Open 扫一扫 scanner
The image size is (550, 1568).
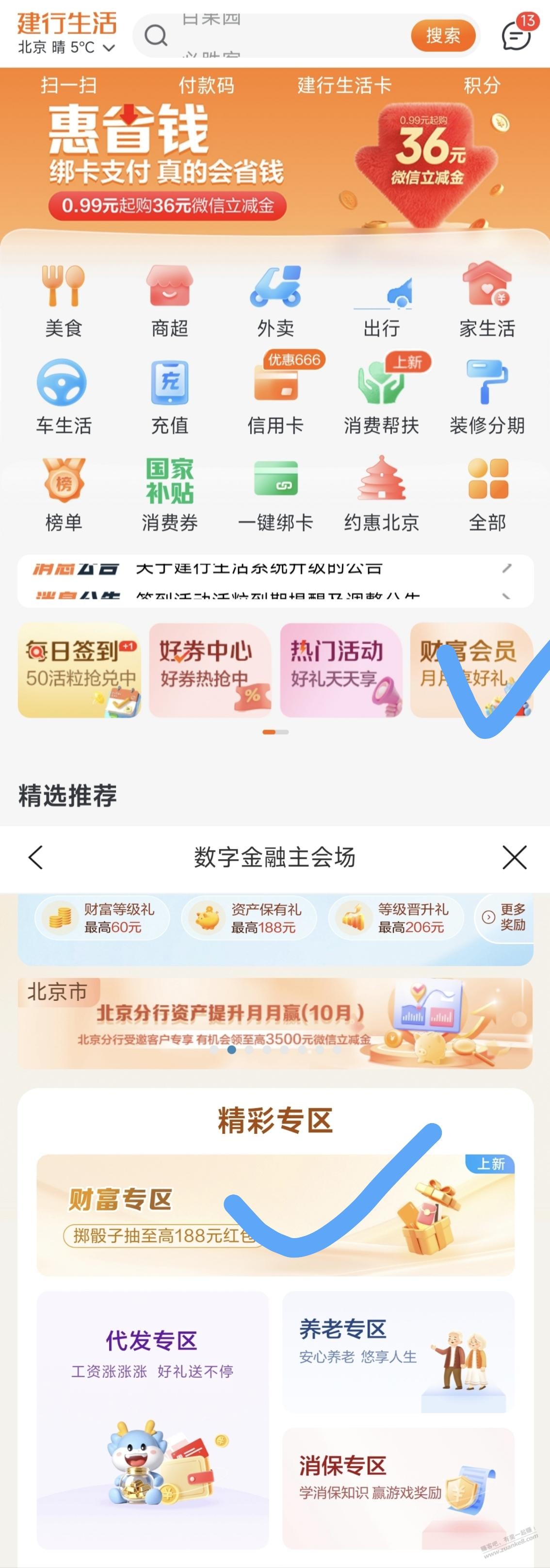[x=68, y=85]
